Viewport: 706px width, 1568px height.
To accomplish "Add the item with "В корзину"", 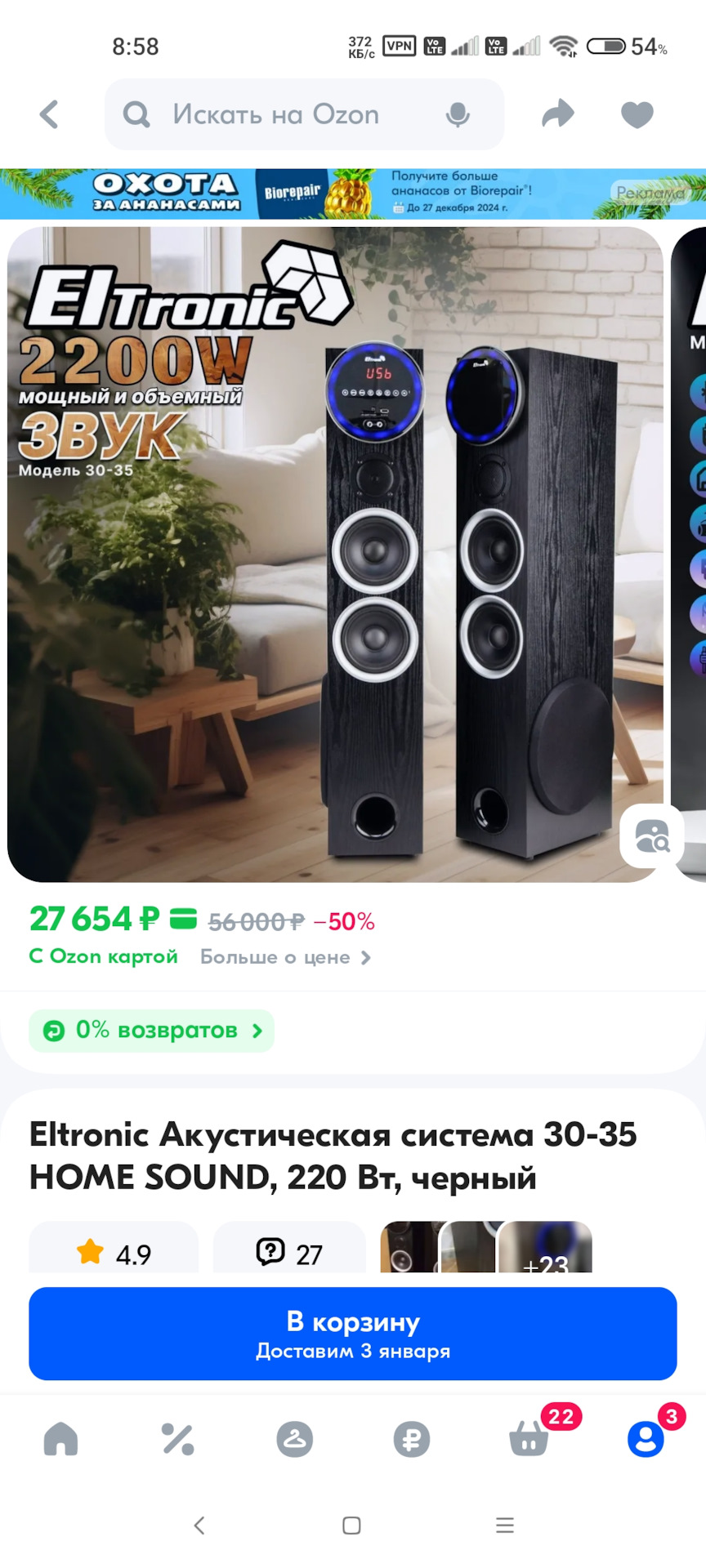I will pos(353,1334).
